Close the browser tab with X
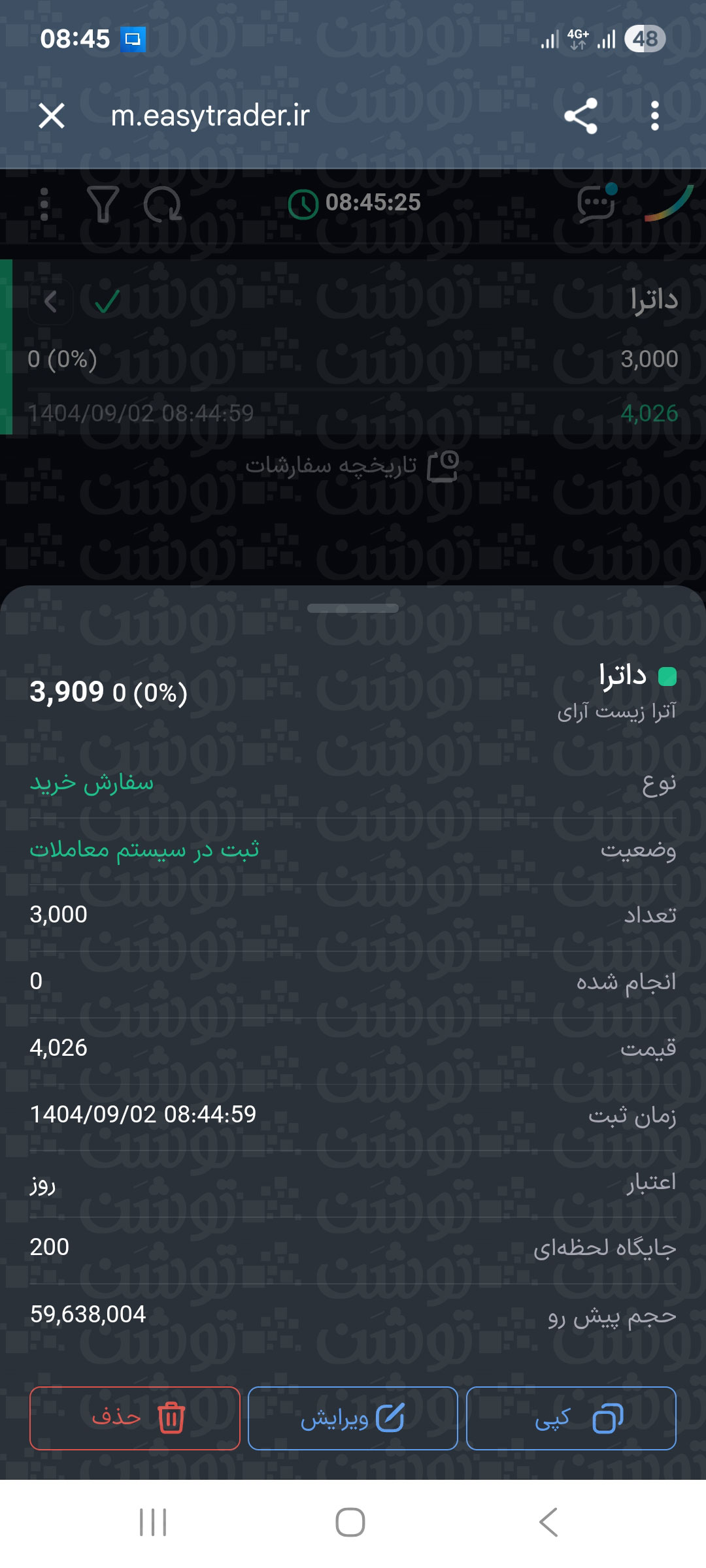This screenshot has width=706, height=1568. [x=52, y=116]
